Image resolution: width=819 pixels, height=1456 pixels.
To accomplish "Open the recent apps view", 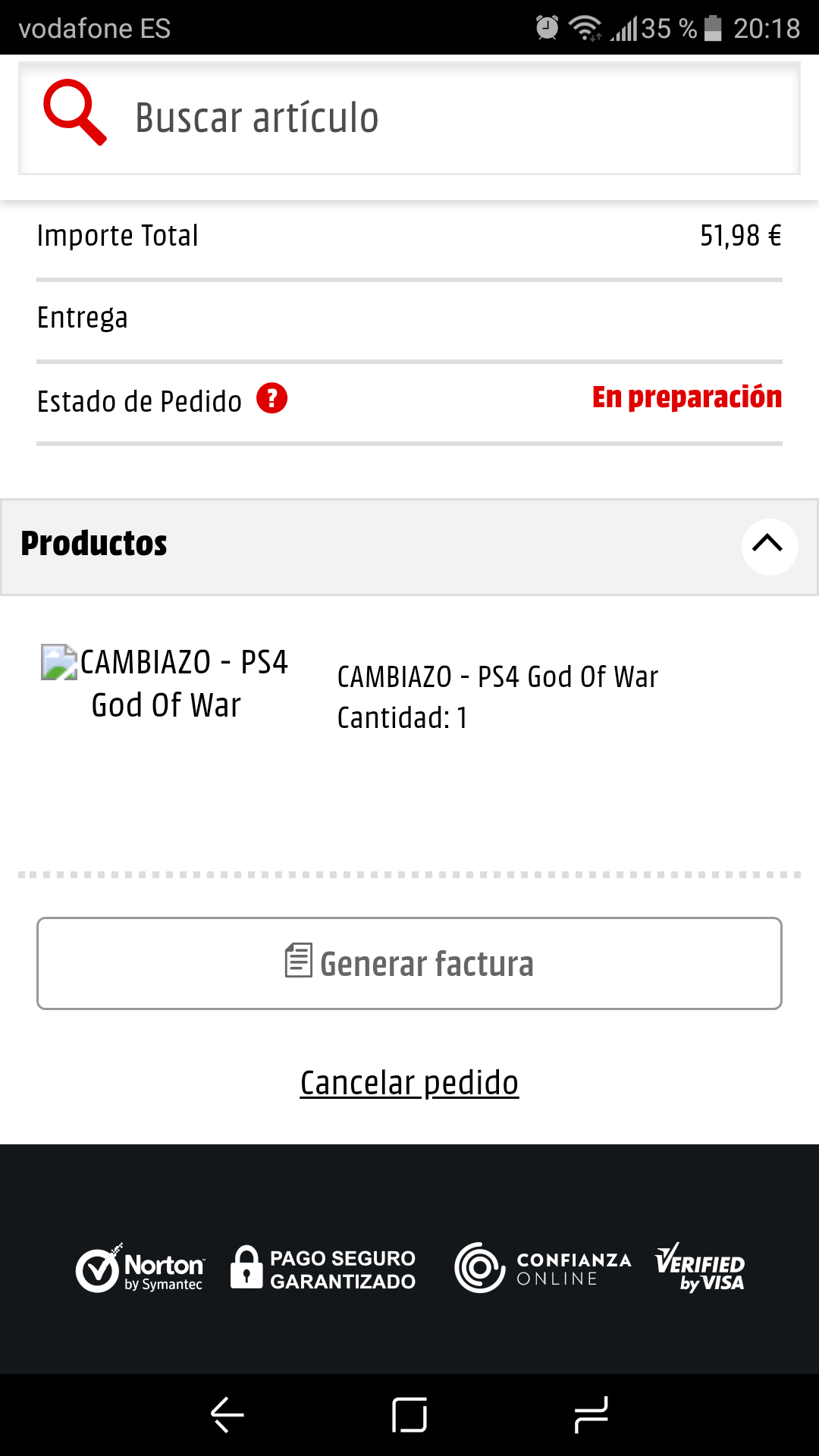I will tap(591, 1415).
